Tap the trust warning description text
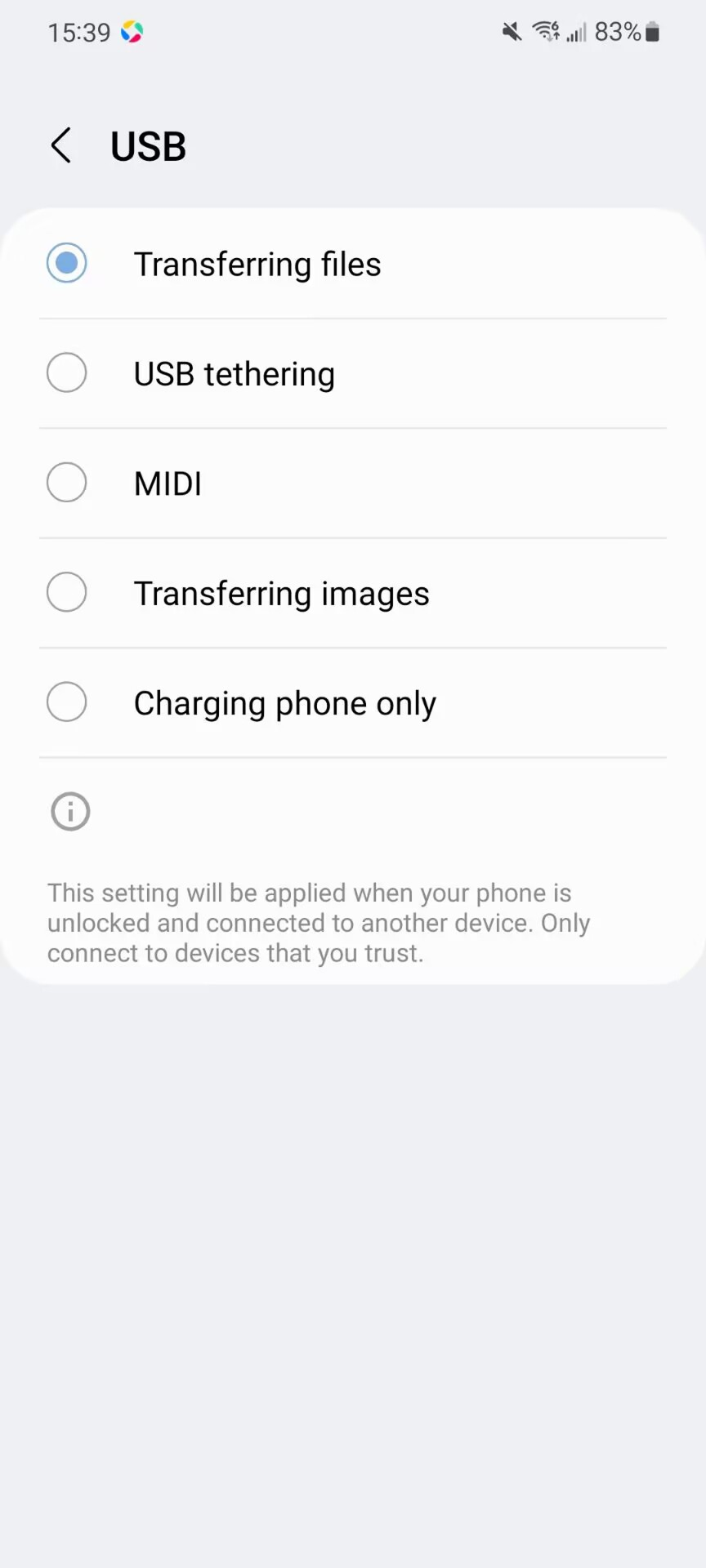The width and height of the screenshot is (706, 1568). [319, 922]
